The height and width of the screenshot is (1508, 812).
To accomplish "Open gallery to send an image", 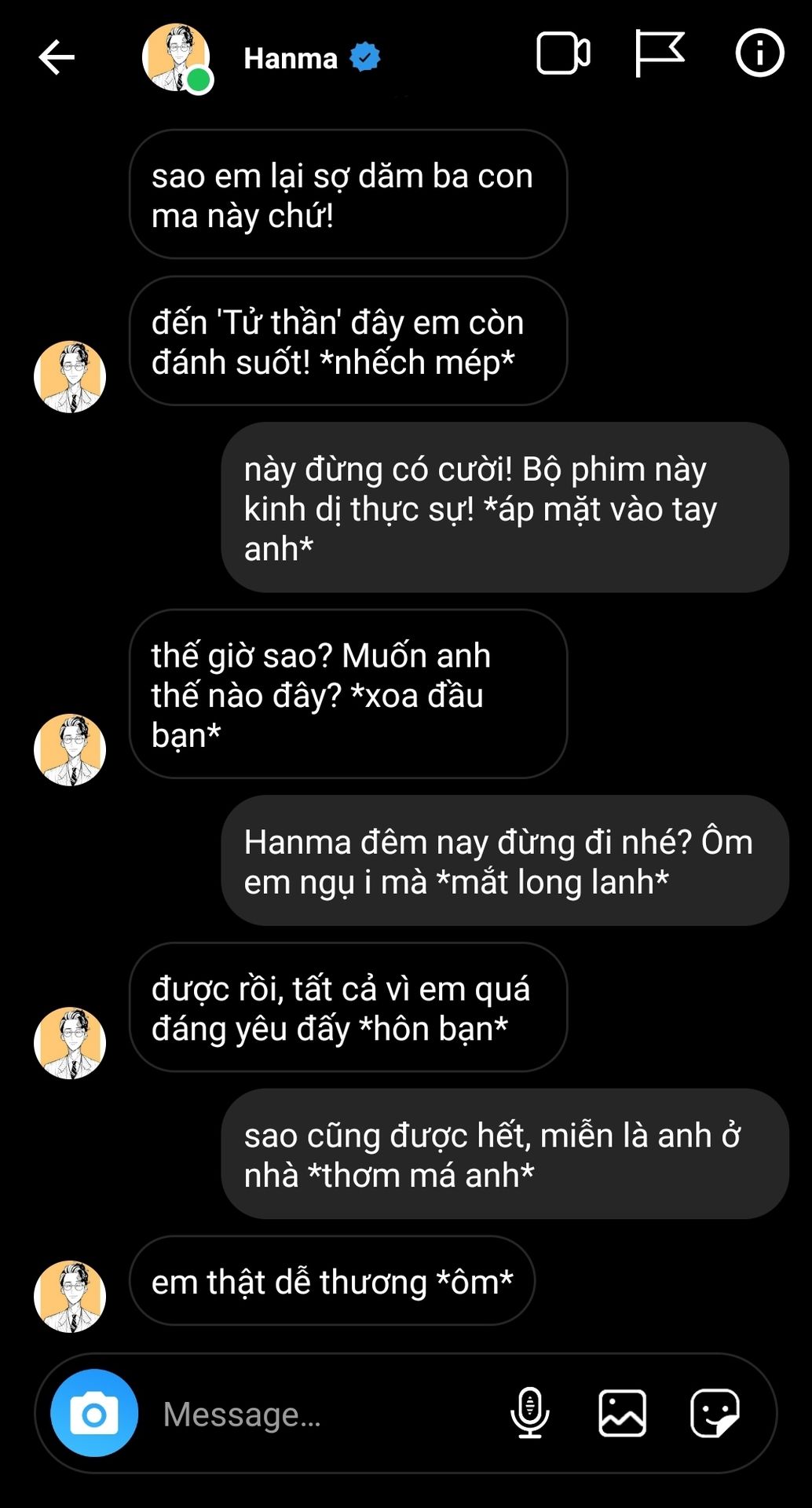I will tap(622, 1413).
